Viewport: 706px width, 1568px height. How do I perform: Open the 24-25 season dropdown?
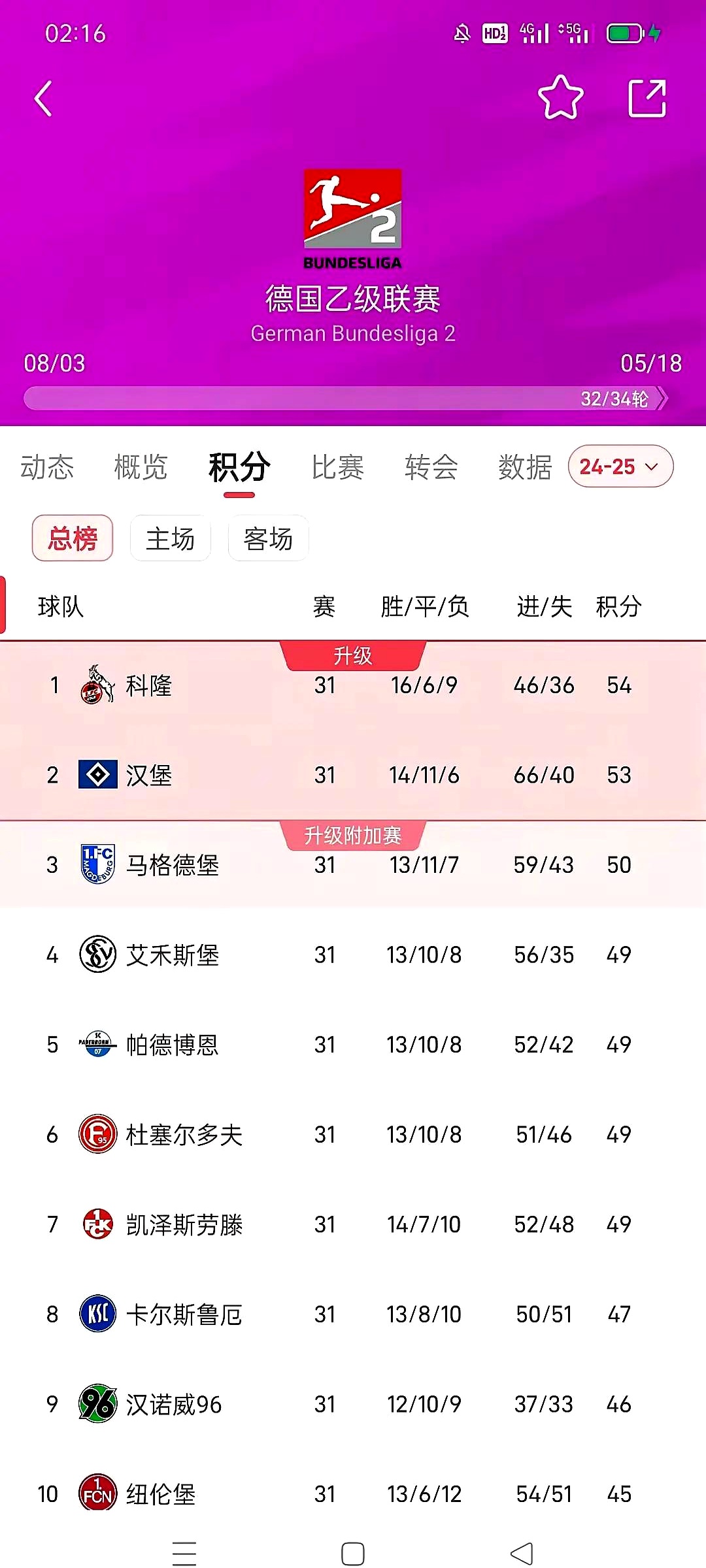tap(620, 466)
